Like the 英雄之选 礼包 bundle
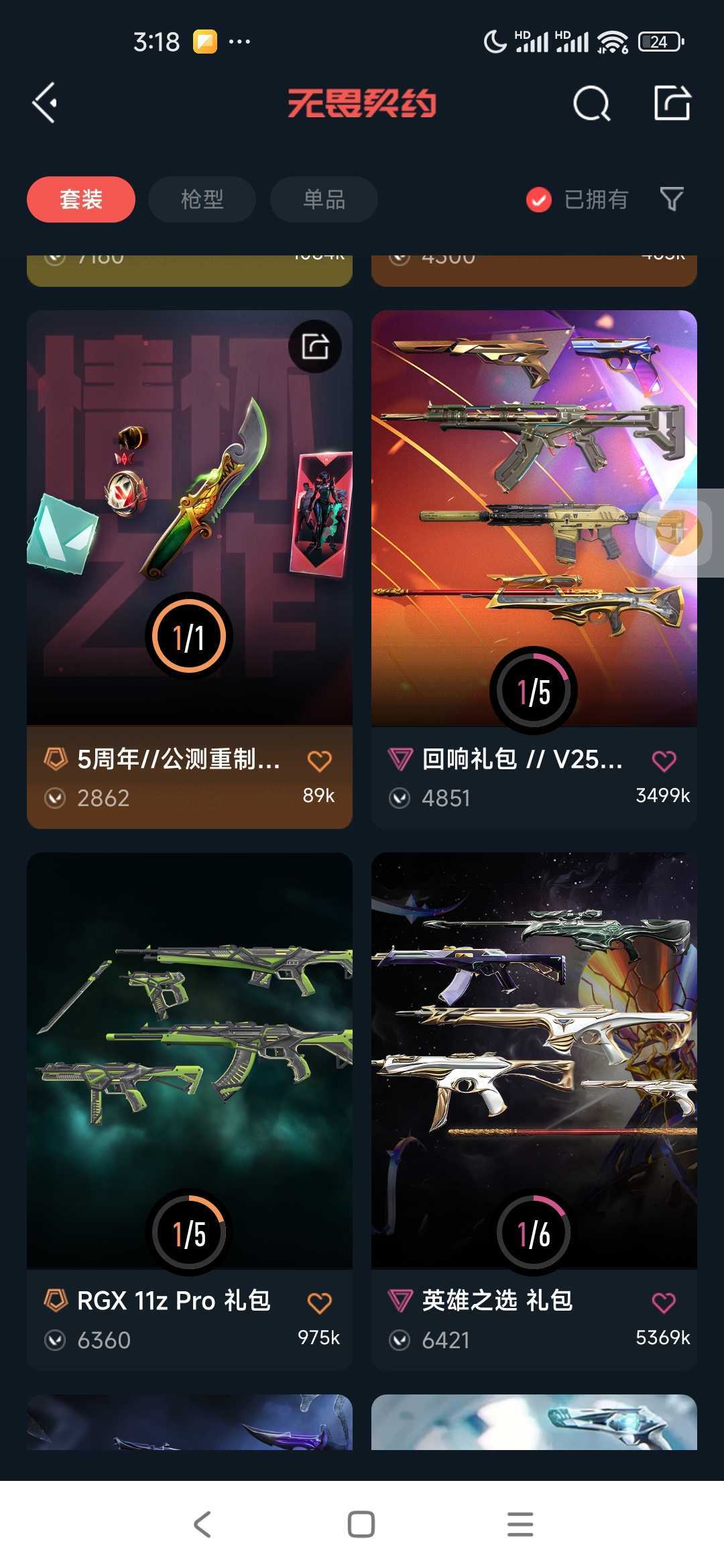This screenshot has width=724, height=1568. 664,1303
